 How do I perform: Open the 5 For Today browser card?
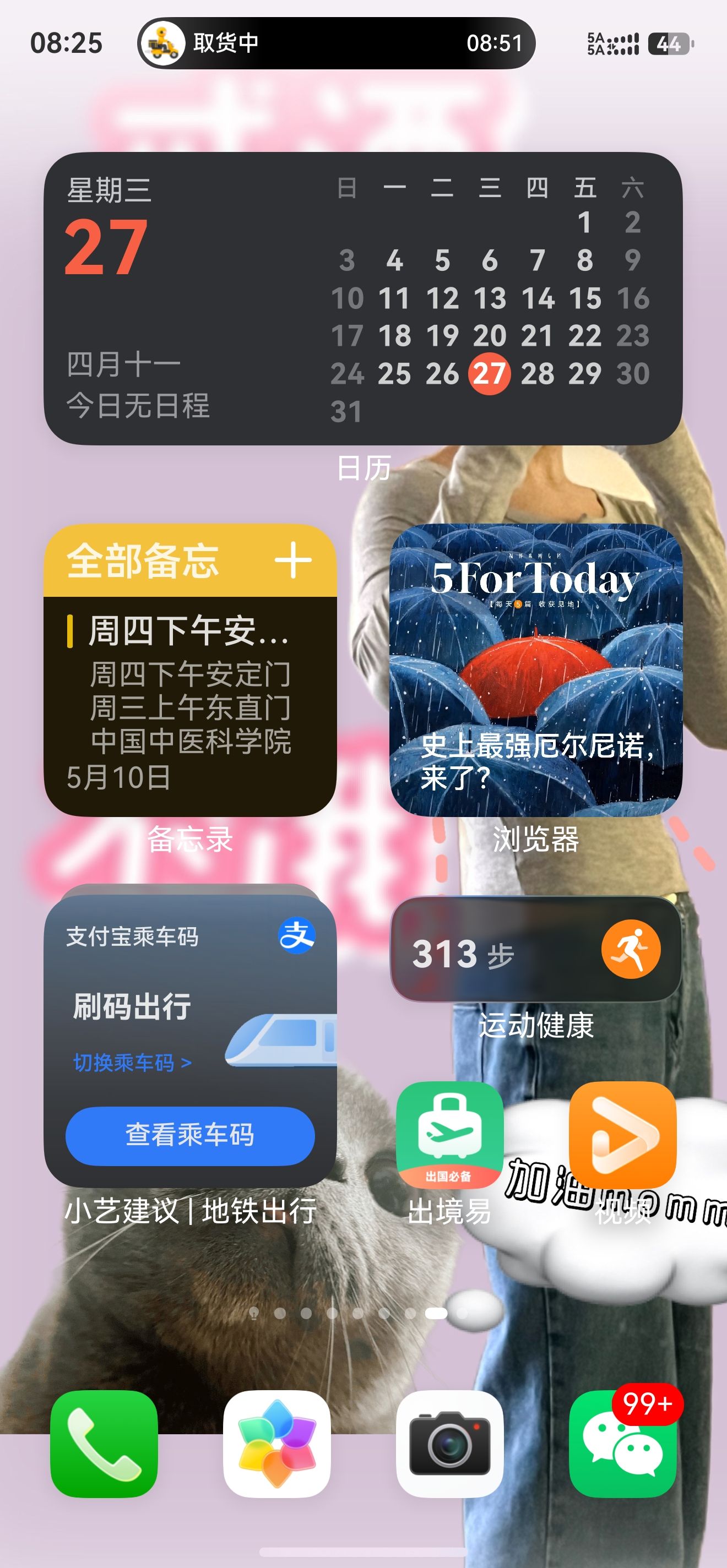(x=536, y=669)
